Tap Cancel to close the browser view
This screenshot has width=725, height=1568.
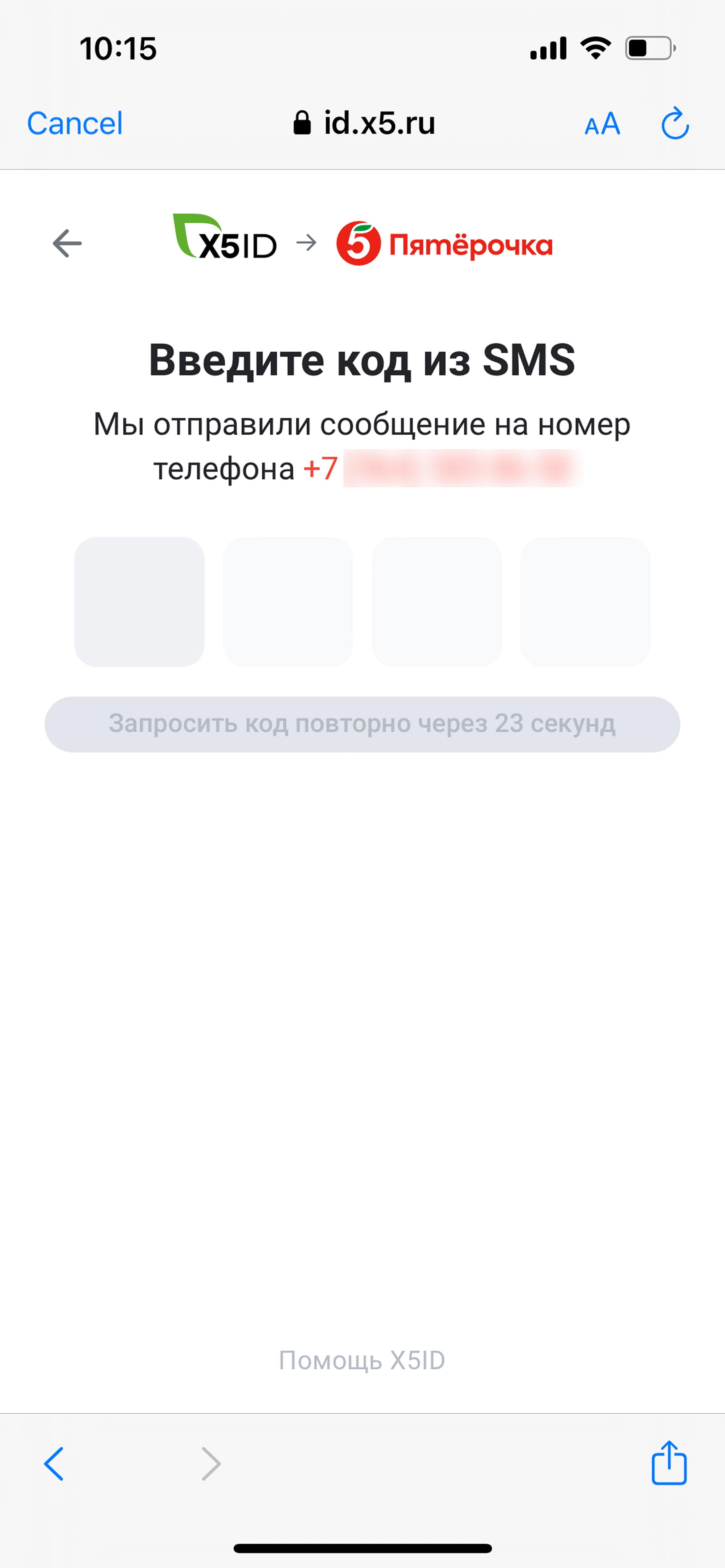(x=74, y=124)
